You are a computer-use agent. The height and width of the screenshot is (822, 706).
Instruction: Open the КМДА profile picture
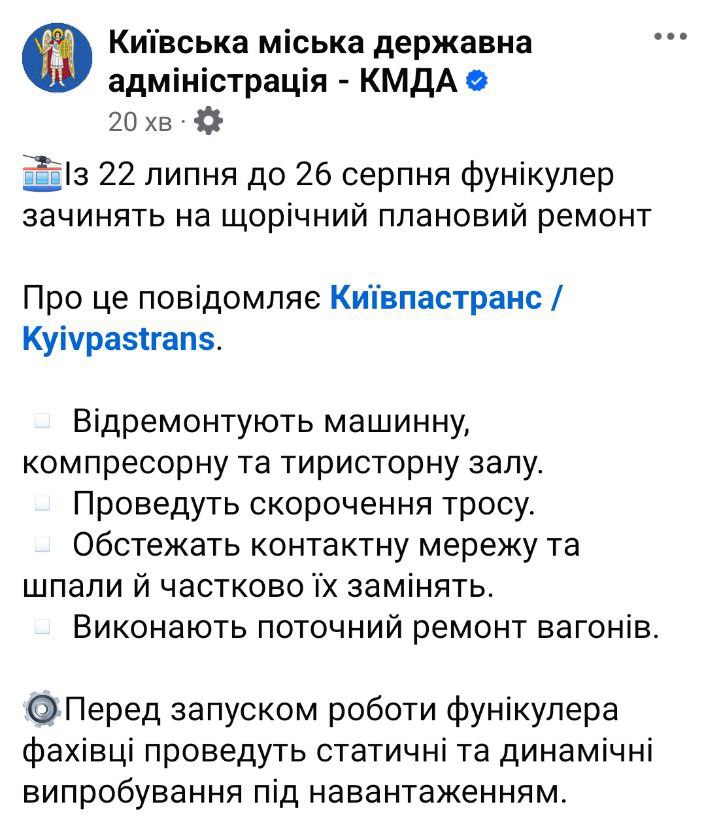(x=55, y=57)
